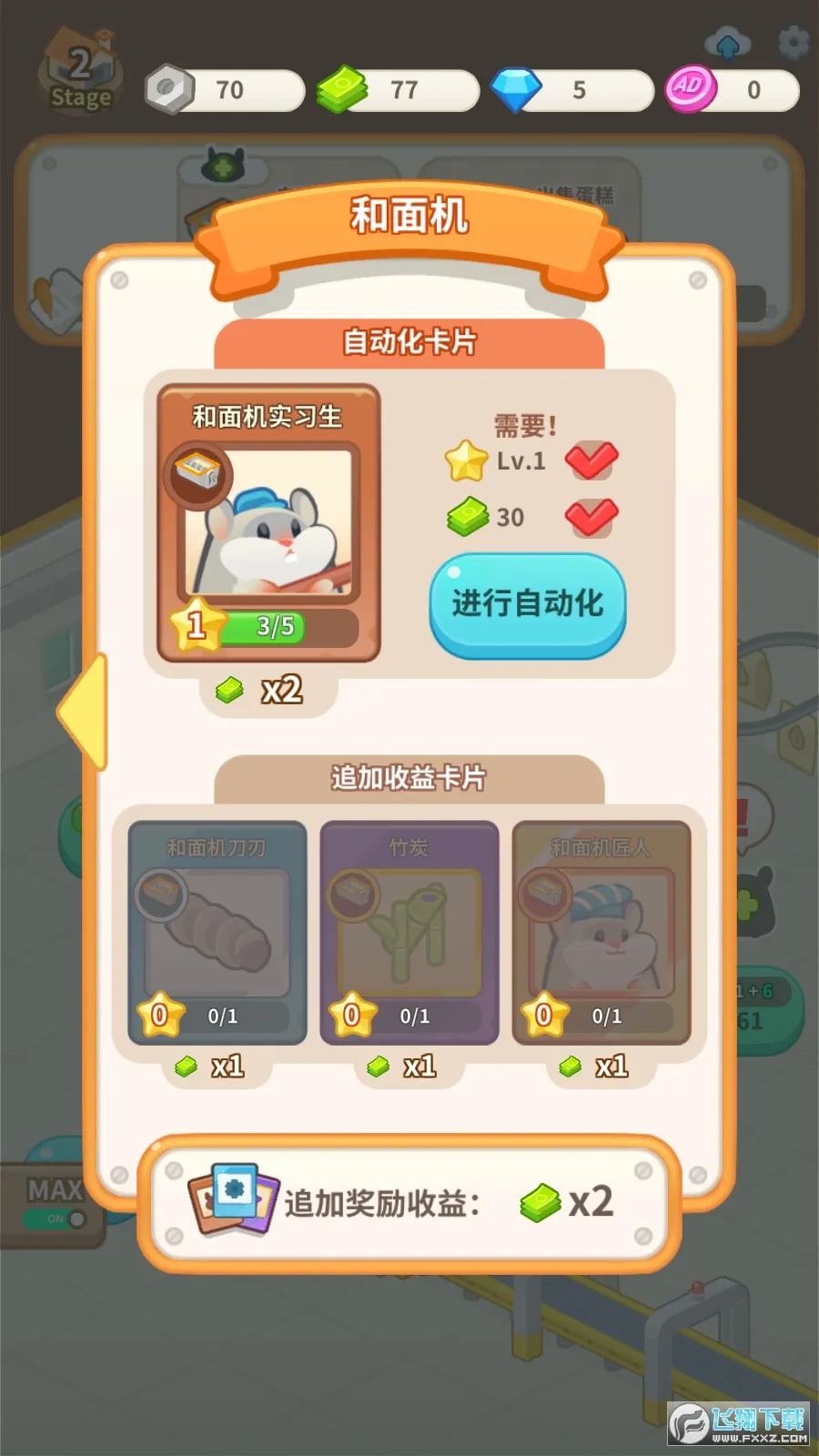Tap the card pack icon beside 追加奖励收益

coord(235,1201)
